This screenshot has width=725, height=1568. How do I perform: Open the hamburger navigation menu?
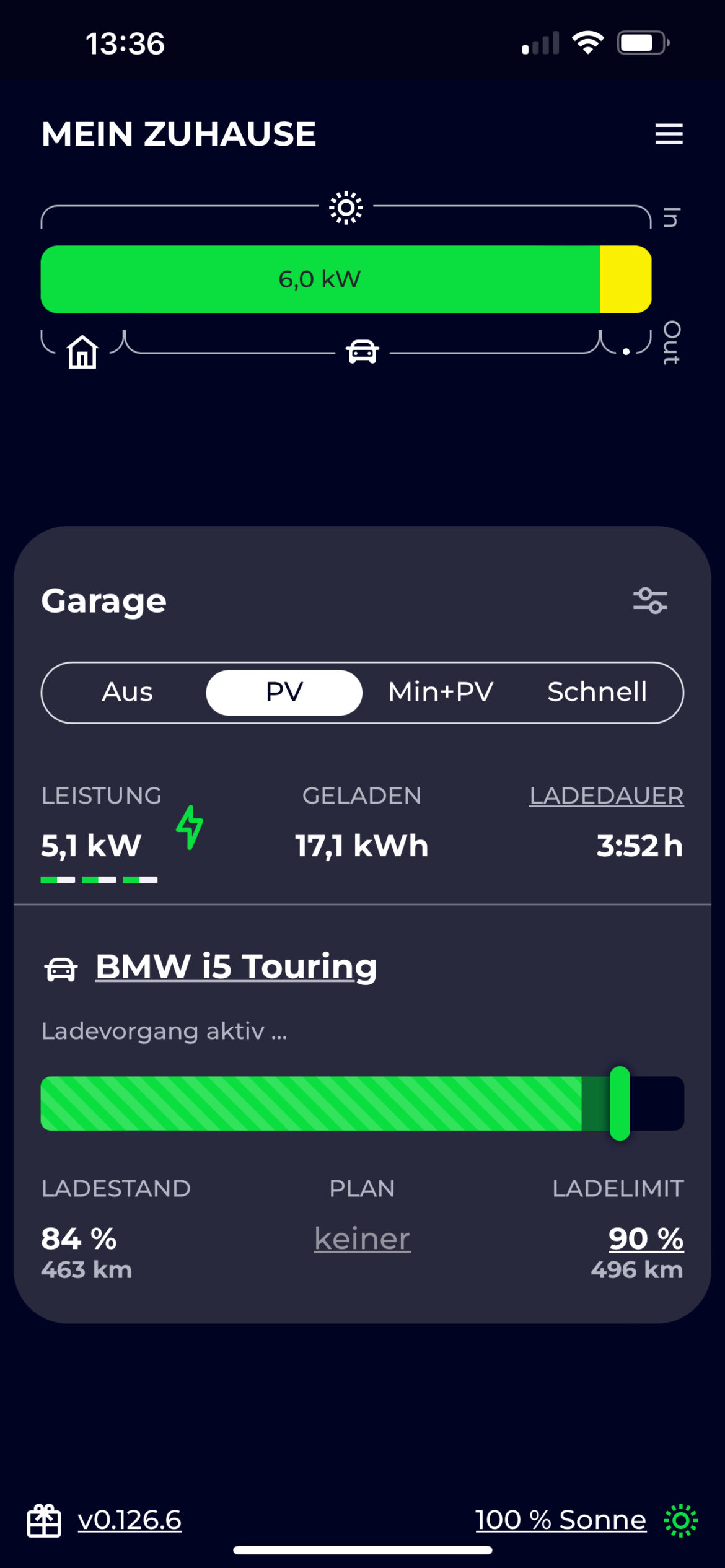669,134
